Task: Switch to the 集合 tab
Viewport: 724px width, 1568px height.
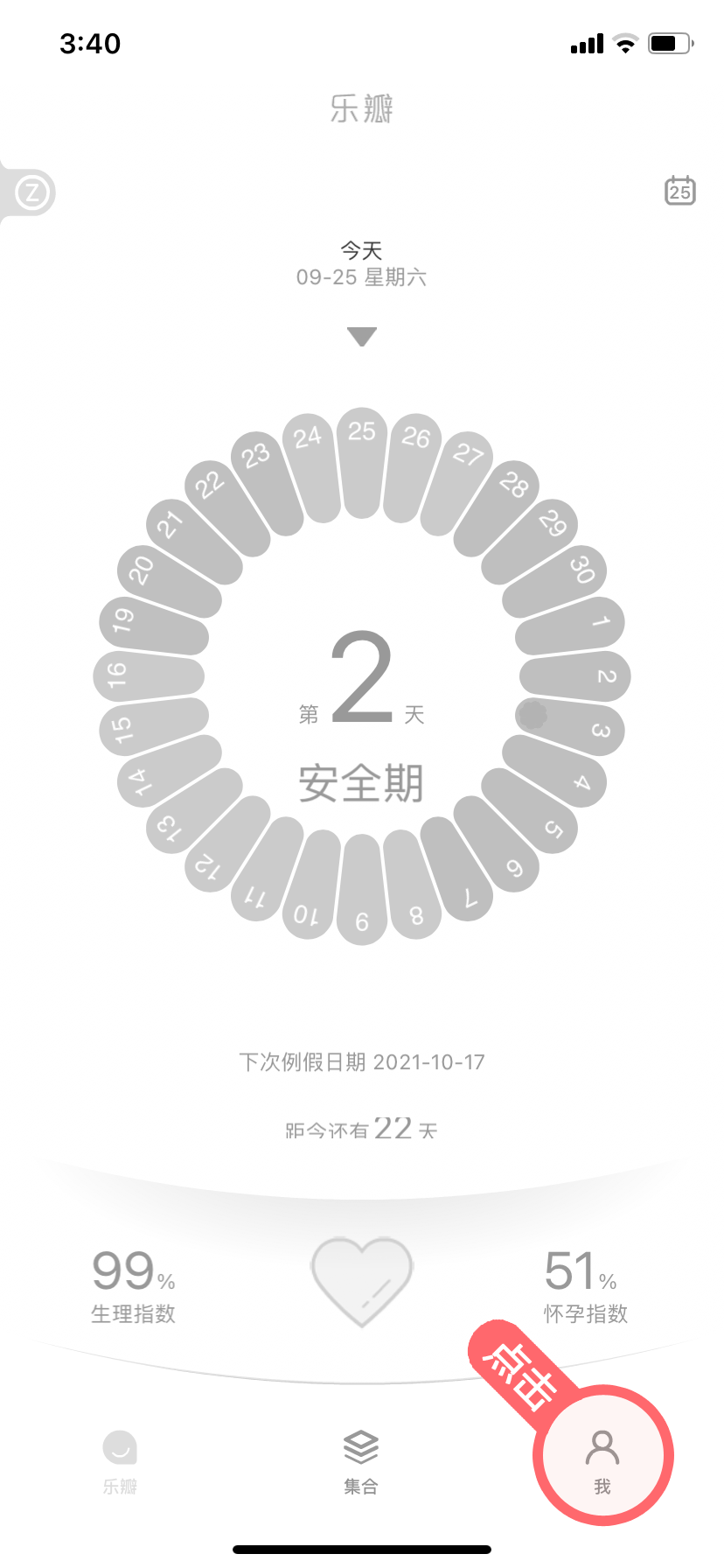Action: coord(361,1459)
